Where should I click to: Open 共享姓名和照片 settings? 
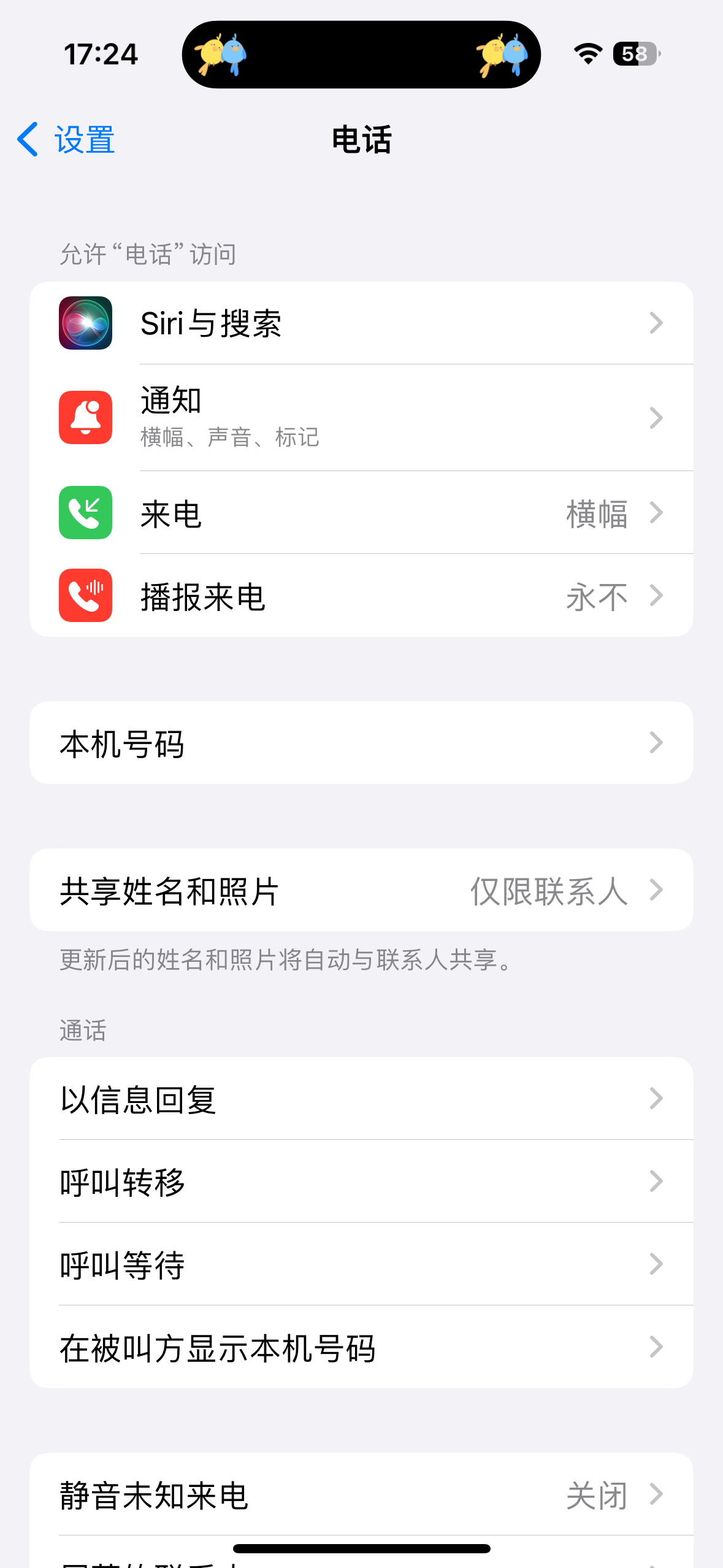point(361,890)
